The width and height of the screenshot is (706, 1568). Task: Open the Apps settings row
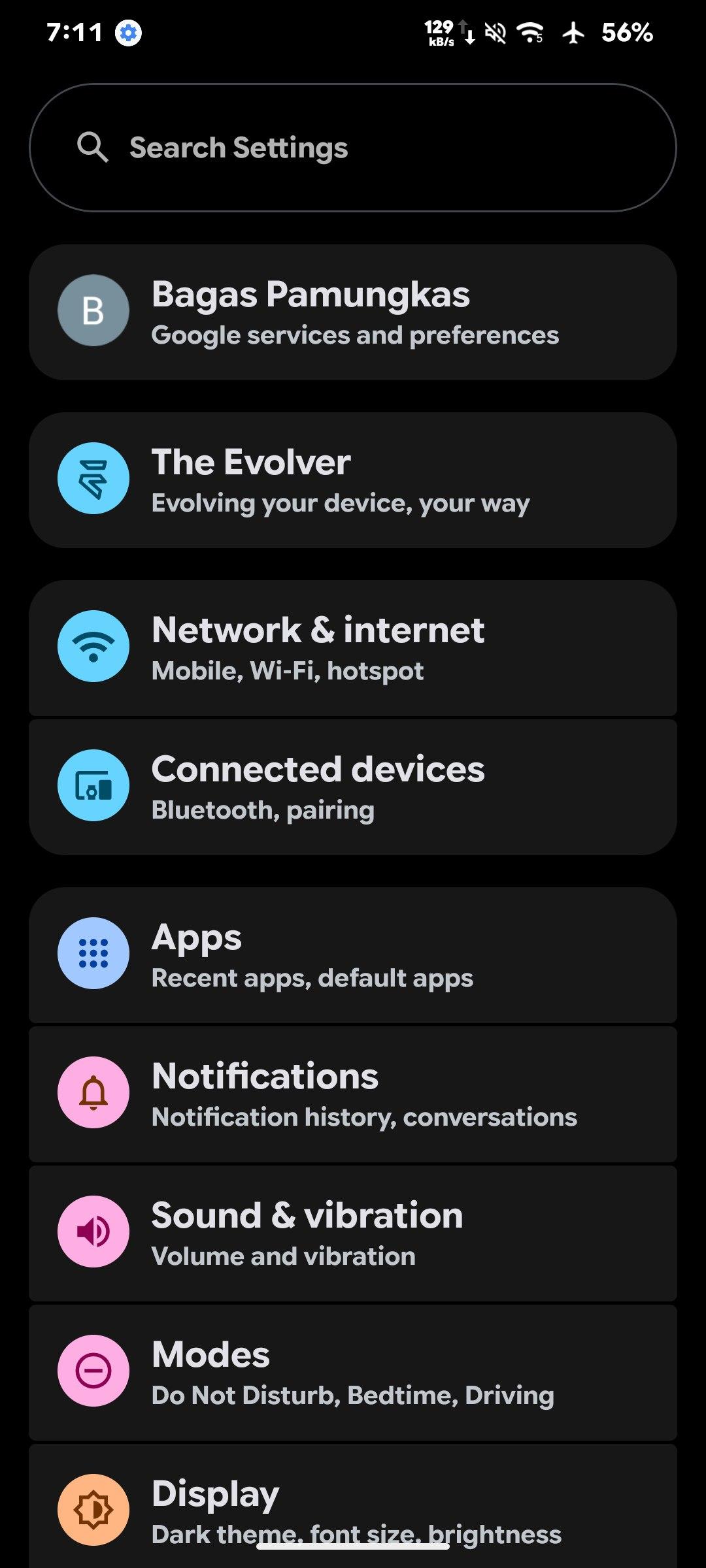[x=353, y=955]
